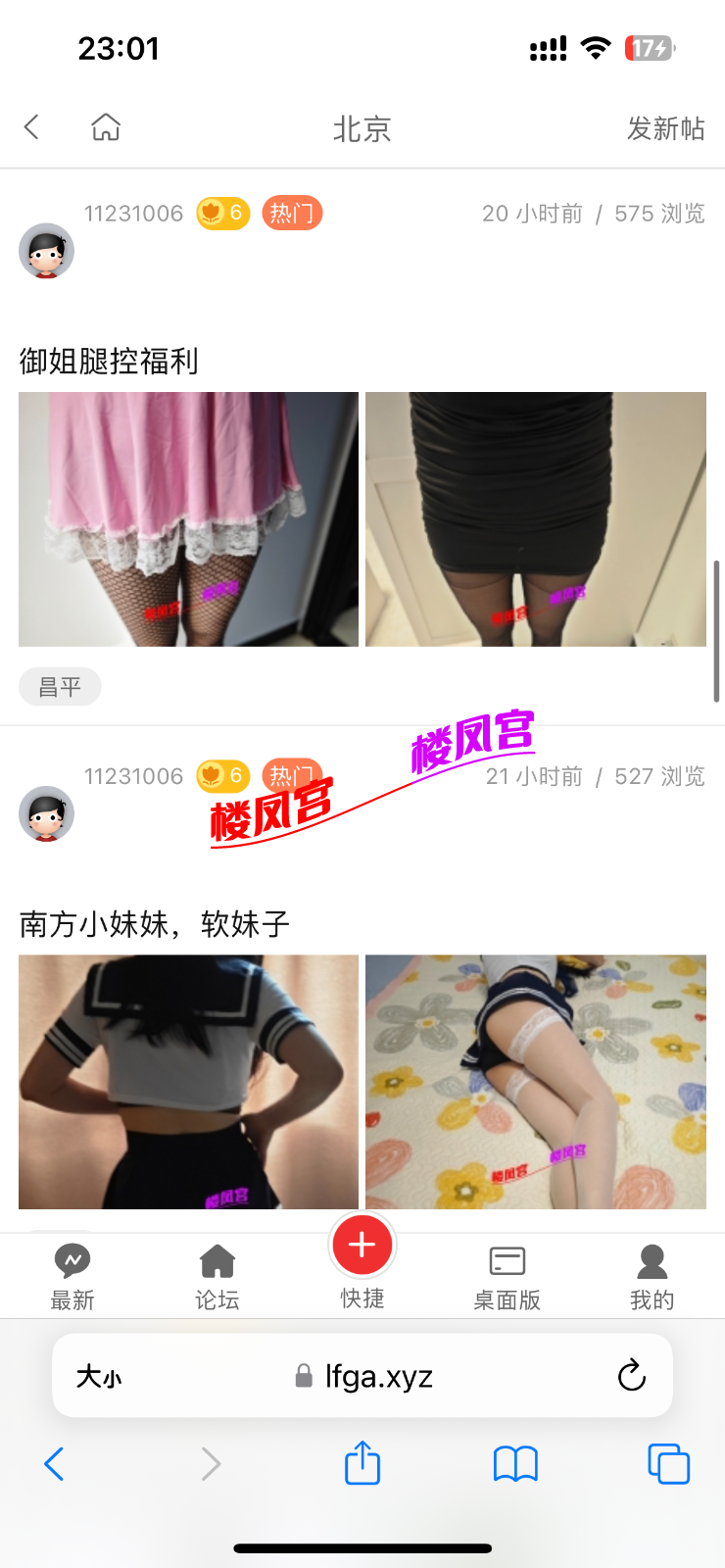Open the 发新帖 new post link

(x=665, y=126)
